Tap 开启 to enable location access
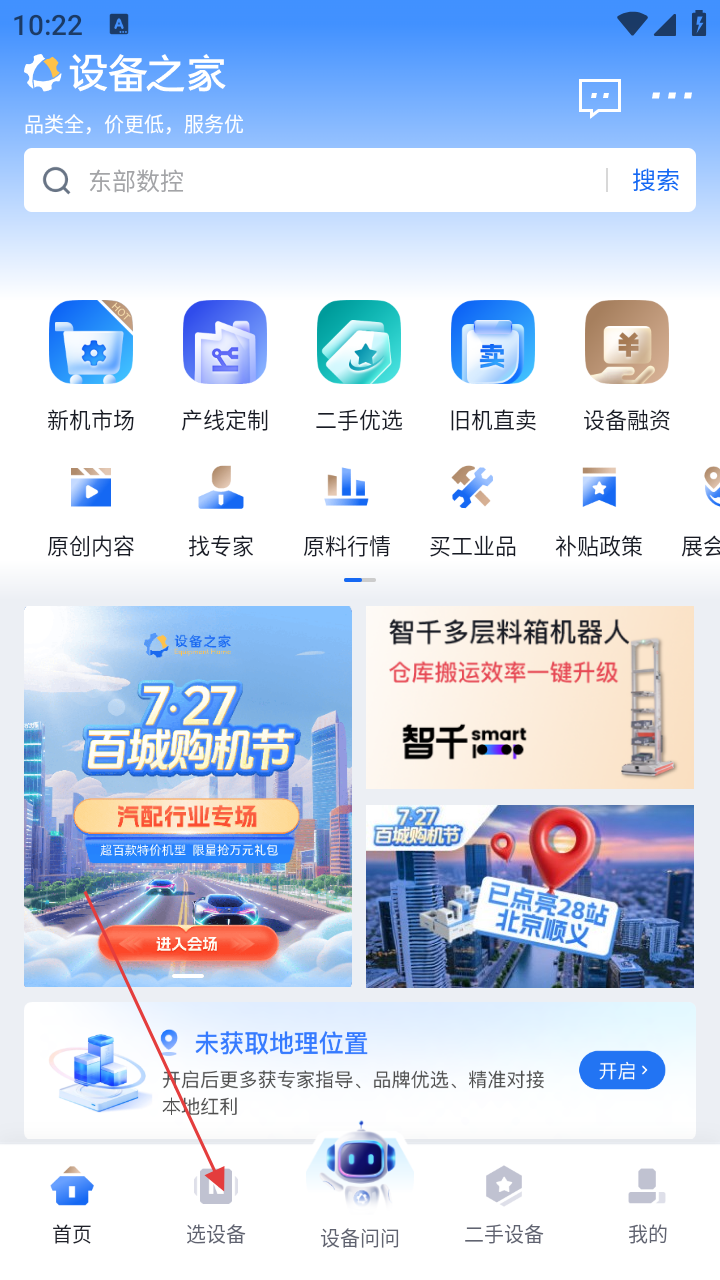 point(622,1071)
